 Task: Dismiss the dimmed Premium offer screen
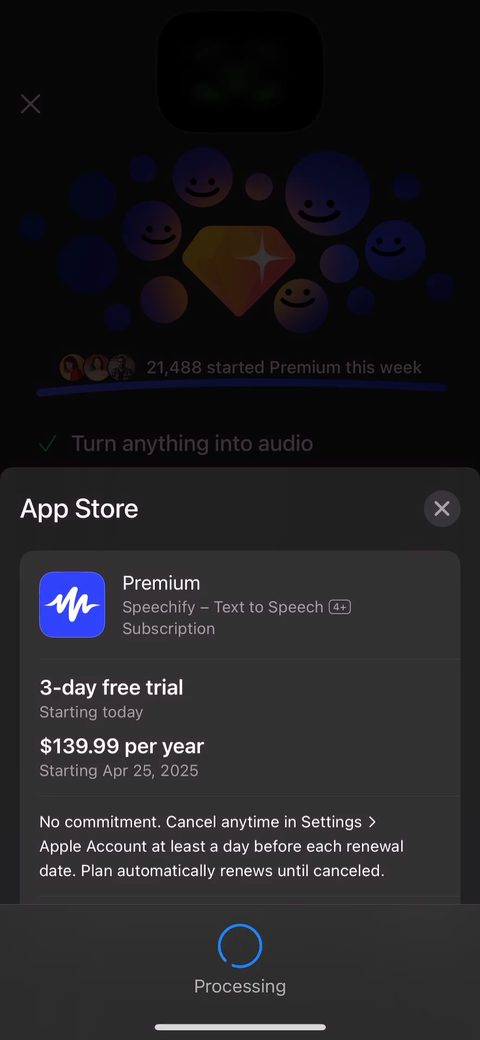pyautogui.click(x=30, y=103)
